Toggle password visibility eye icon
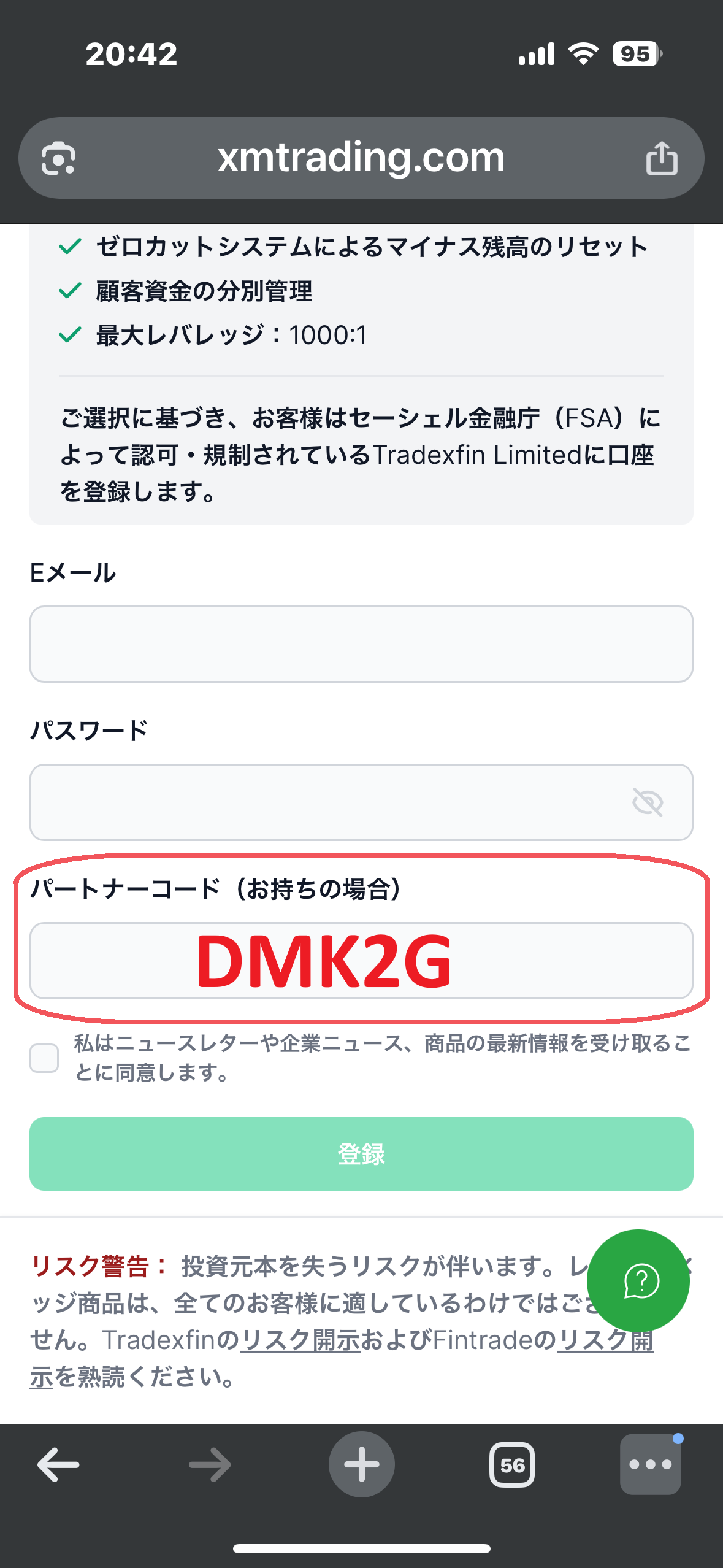This screenshot has height=1568, width=723. 648,802
